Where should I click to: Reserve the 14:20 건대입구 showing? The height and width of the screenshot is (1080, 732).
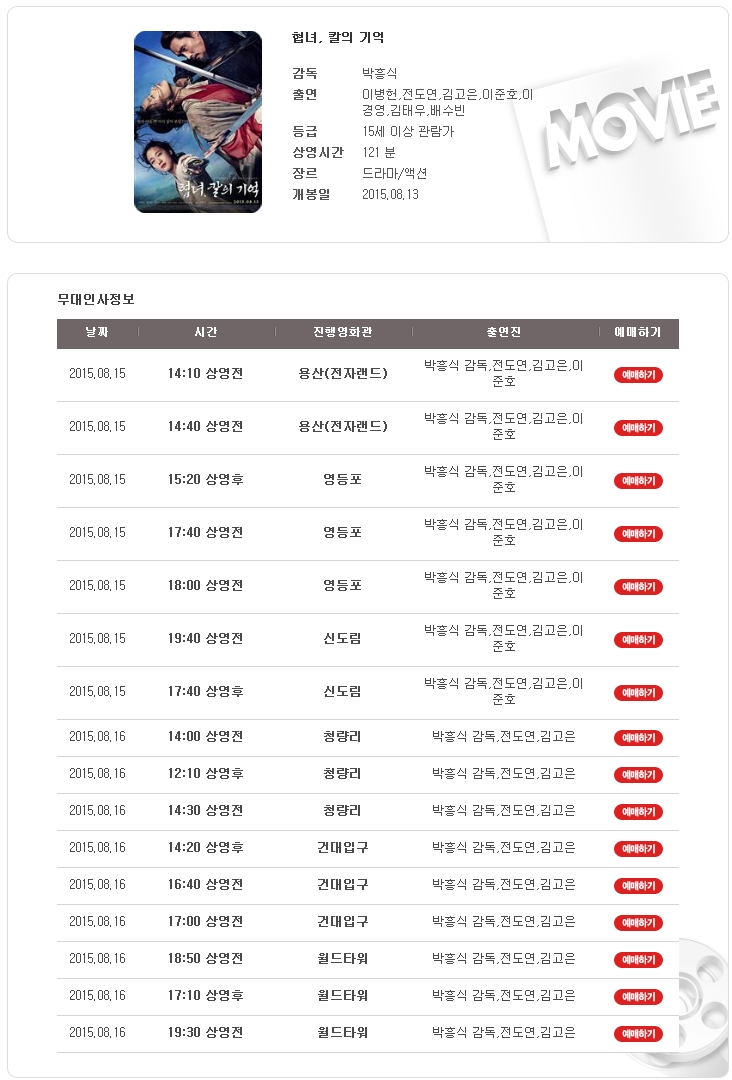click(638, 849)
